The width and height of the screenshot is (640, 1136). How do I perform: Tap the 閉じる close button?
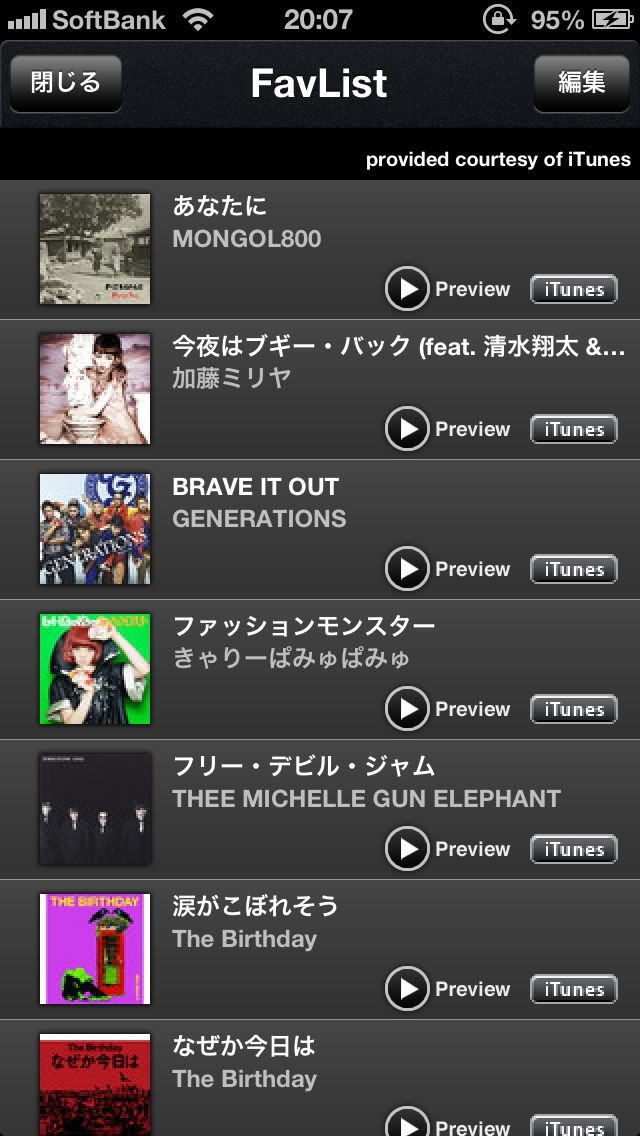tap(66, 82)
